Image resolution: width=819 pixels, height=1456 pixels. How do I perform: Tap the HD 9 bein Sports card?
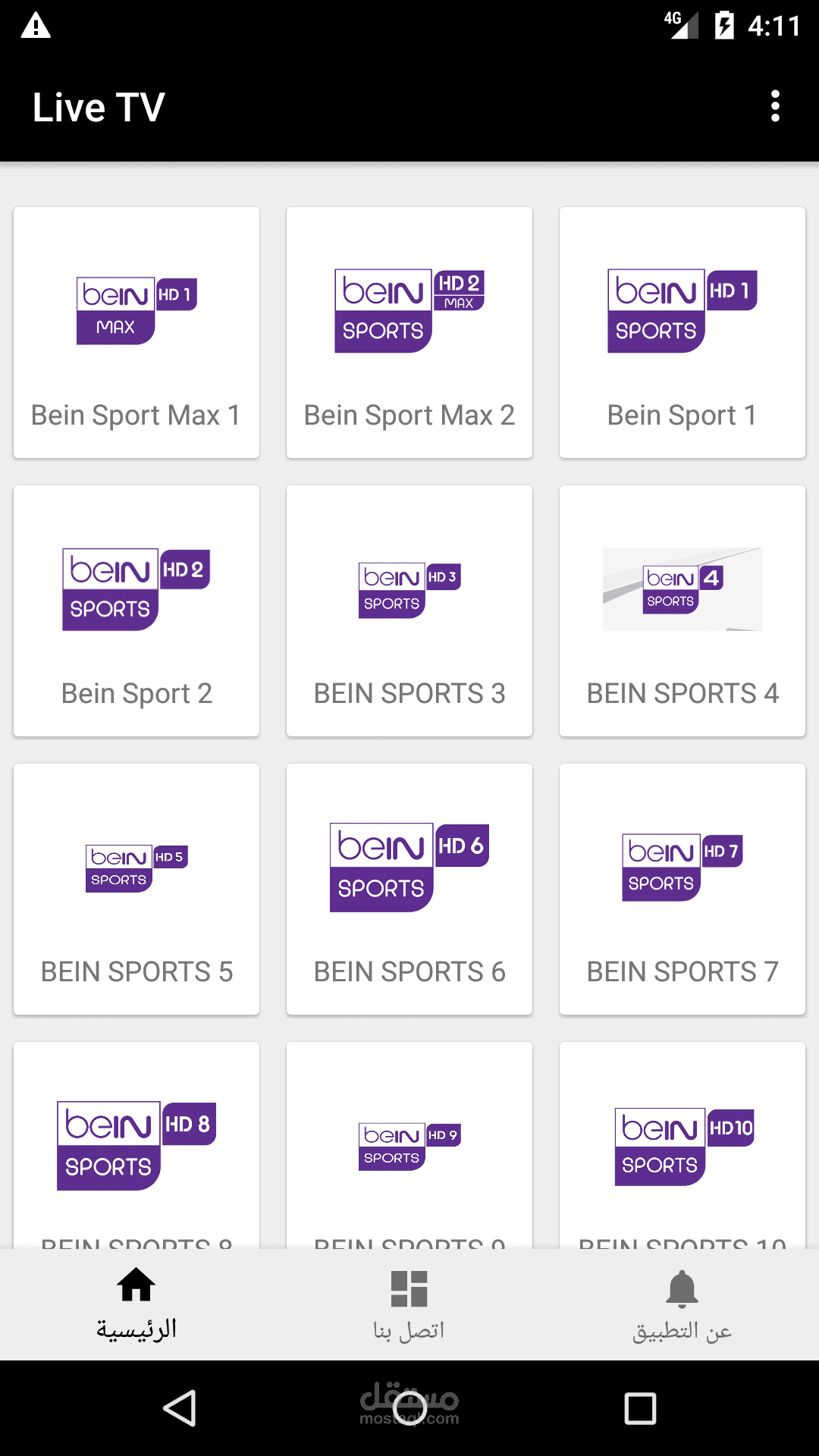click(x=409, y=1145)
